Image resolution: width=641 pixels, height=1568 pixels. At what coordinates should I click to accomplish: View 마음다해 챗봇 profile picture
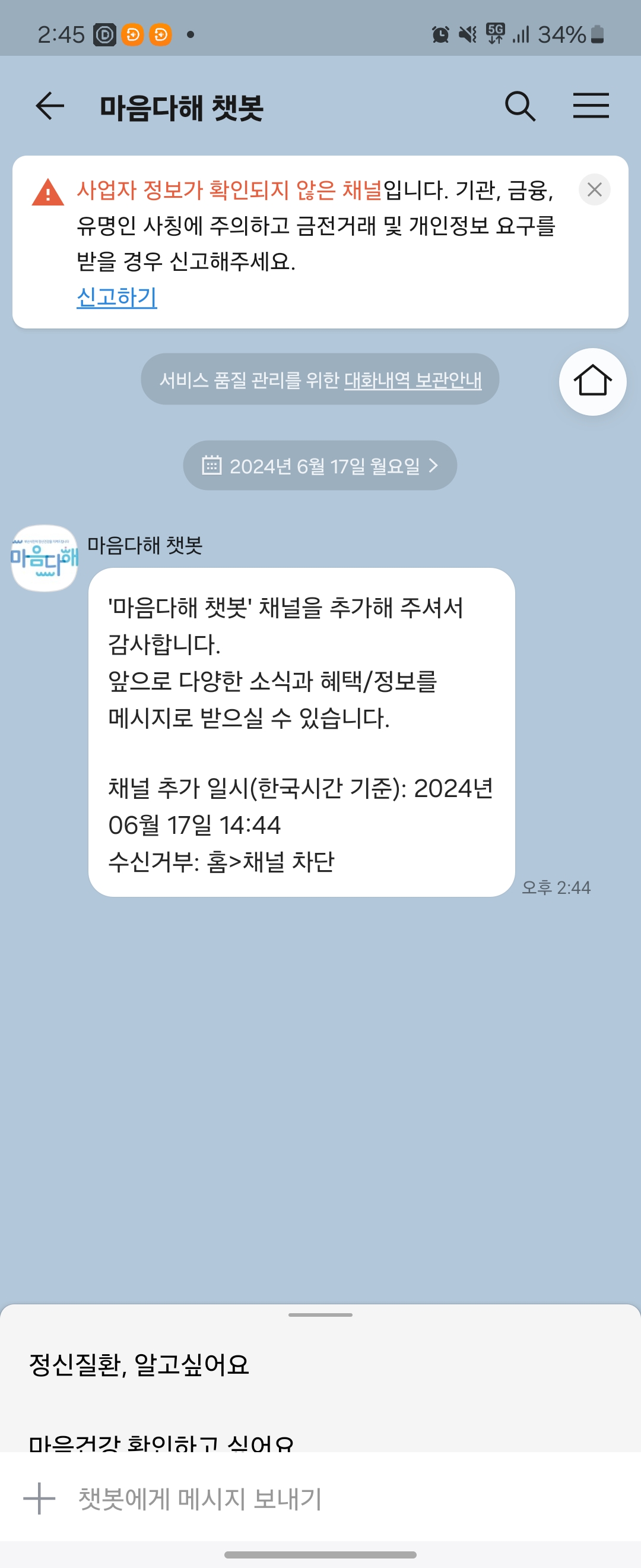tap(45, 558)
